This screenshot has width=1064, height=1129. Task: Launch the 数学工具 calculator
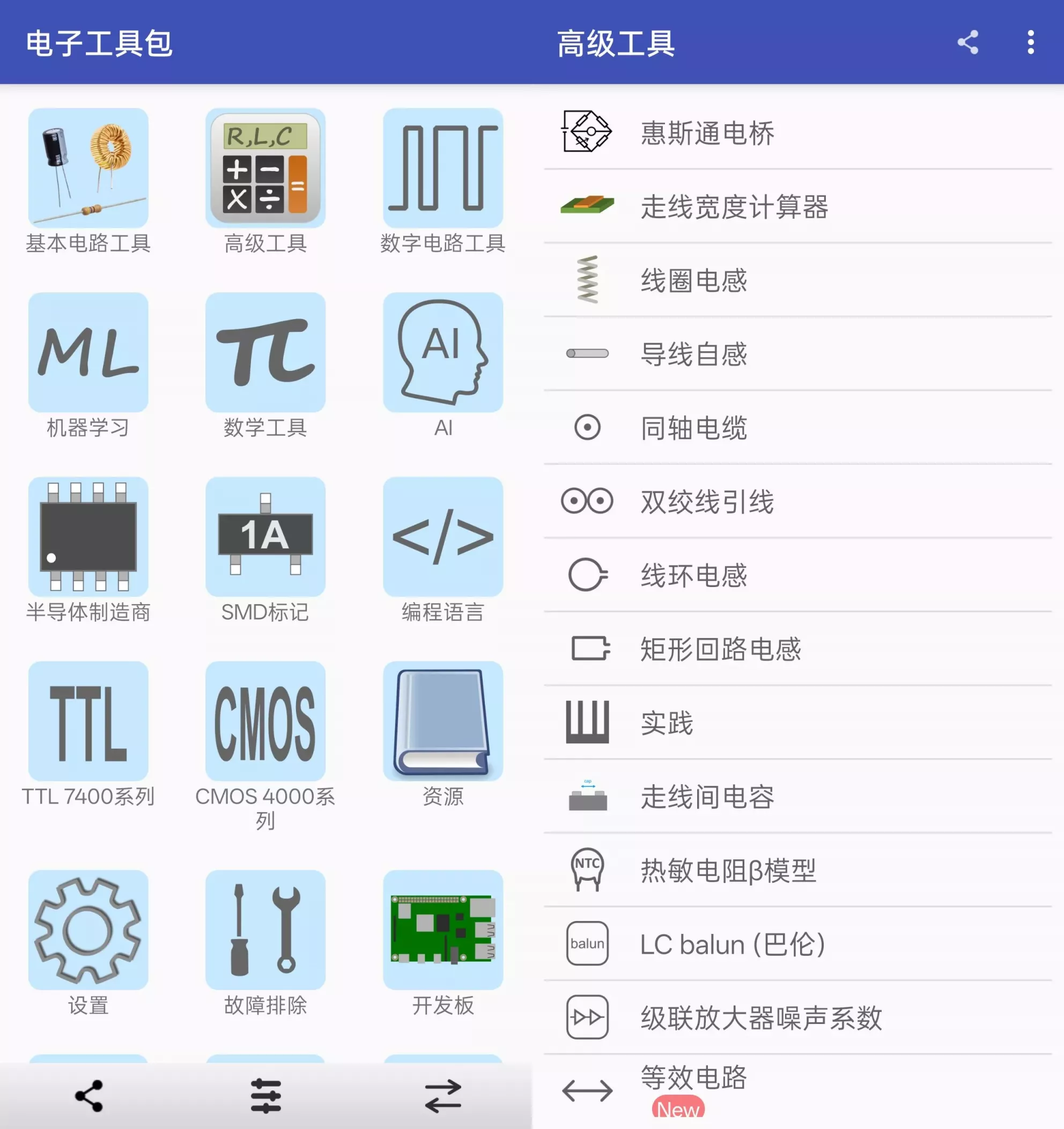265,352
